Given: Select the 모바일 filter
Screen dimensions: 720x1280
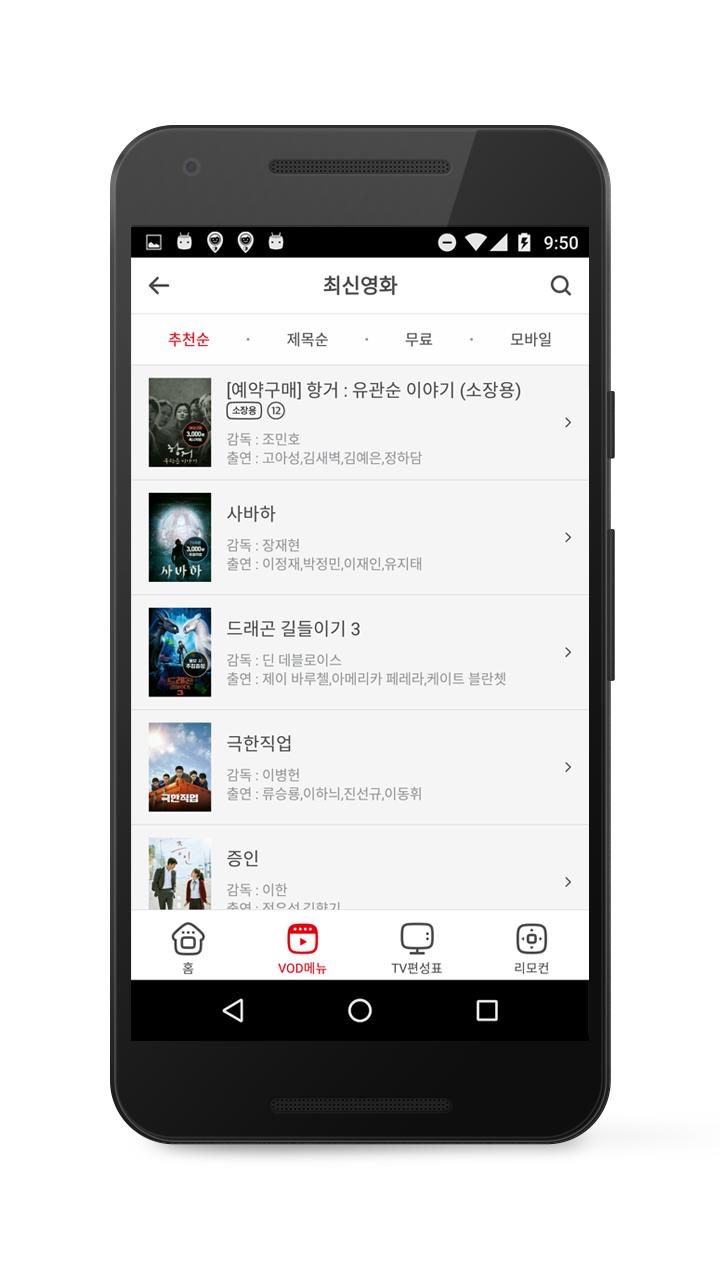Looking at the screenshot, I should (531, 339).
